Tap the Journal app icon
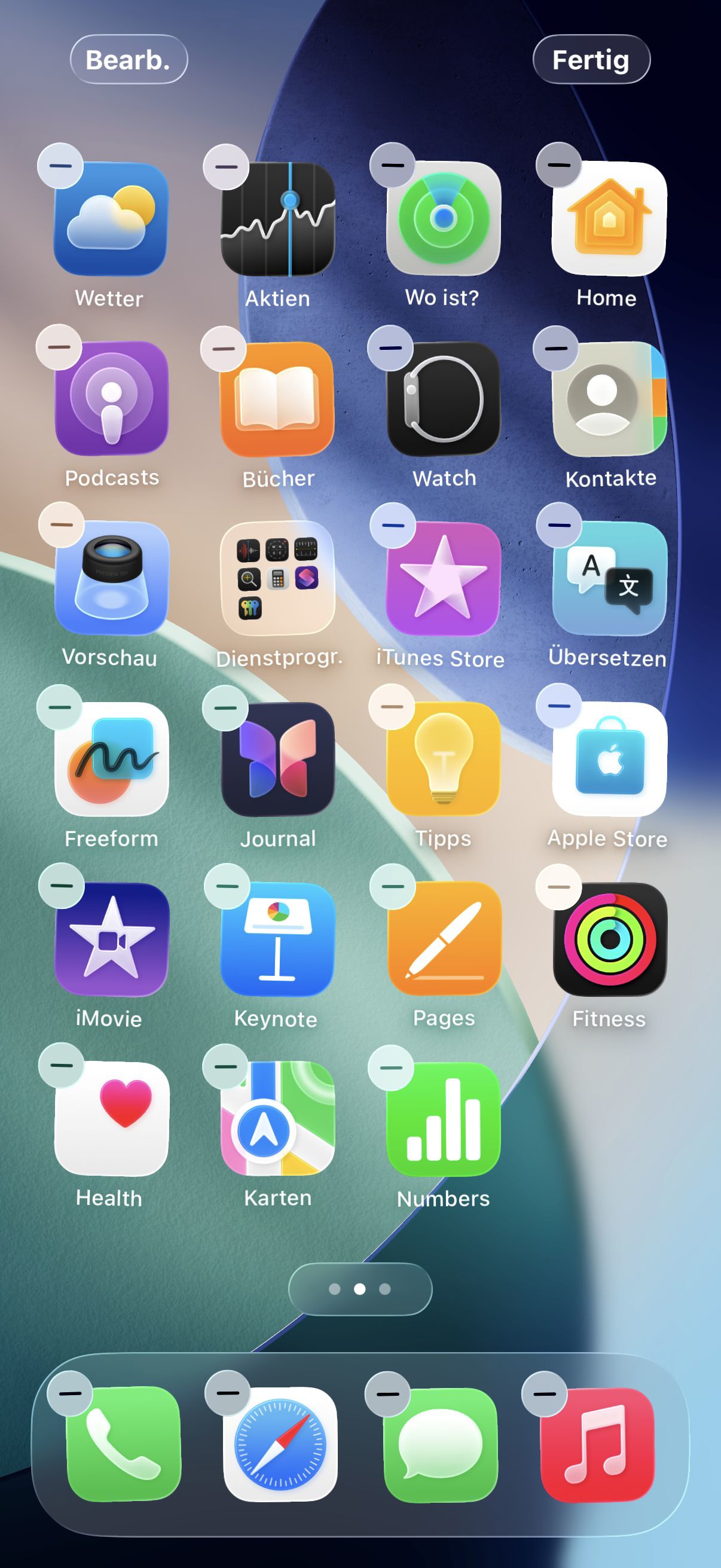 point(277,758)
